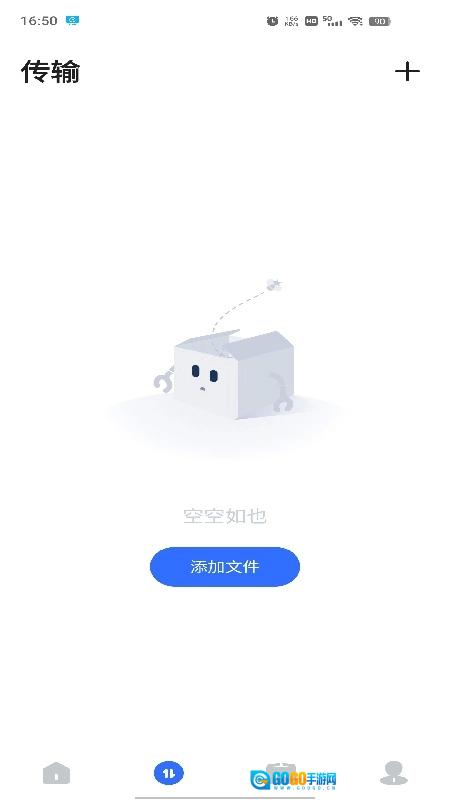This screenshot has height=800, width=450.
Task: Open the profile tab
Action: 394,773
